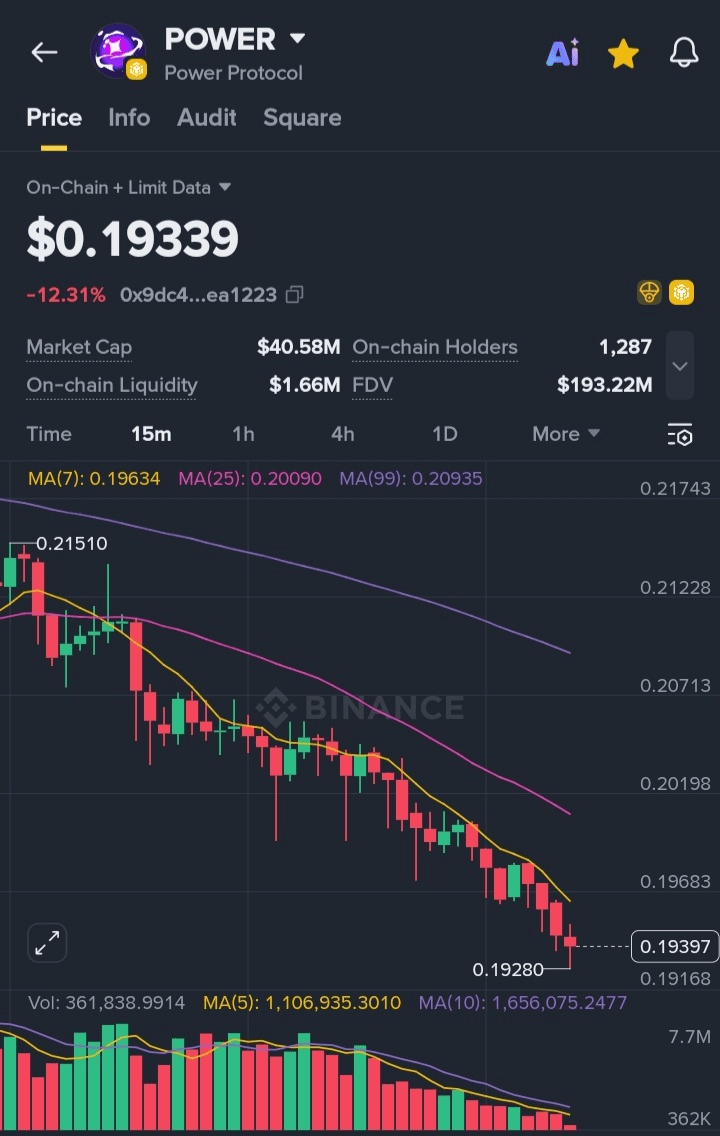
Task: Open the POWER token dropdown
Action: [x=297, y=39]
